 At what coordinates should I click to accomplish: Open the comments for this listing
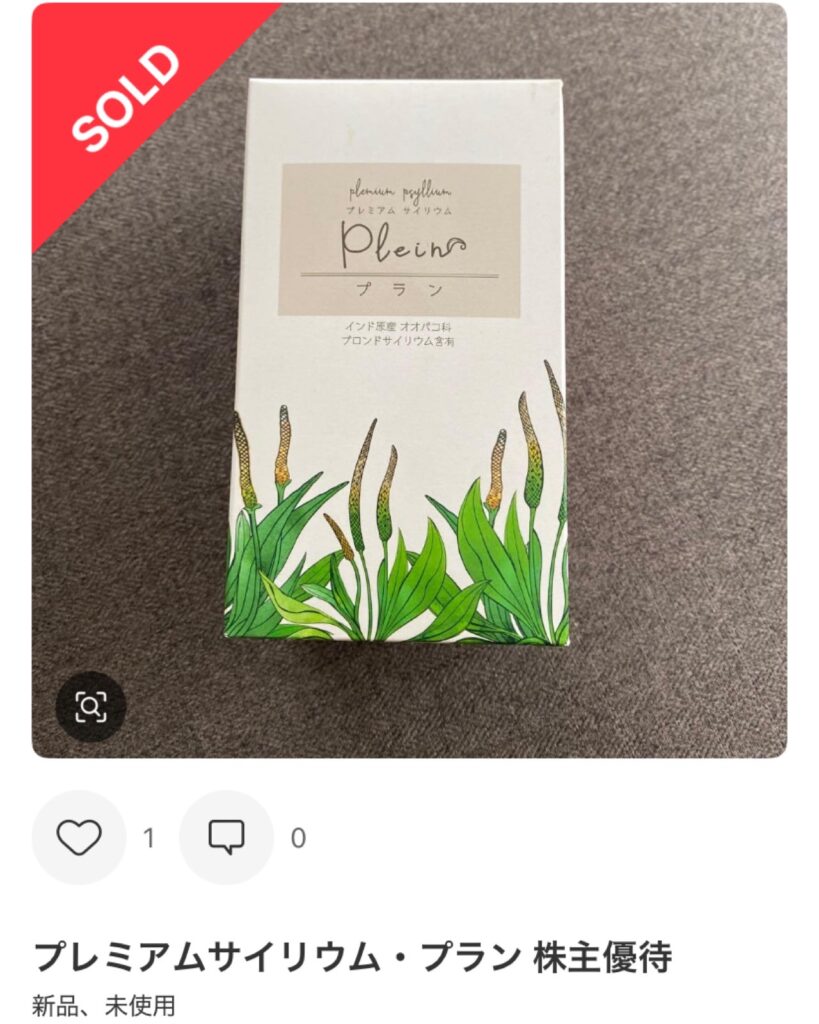226,837
